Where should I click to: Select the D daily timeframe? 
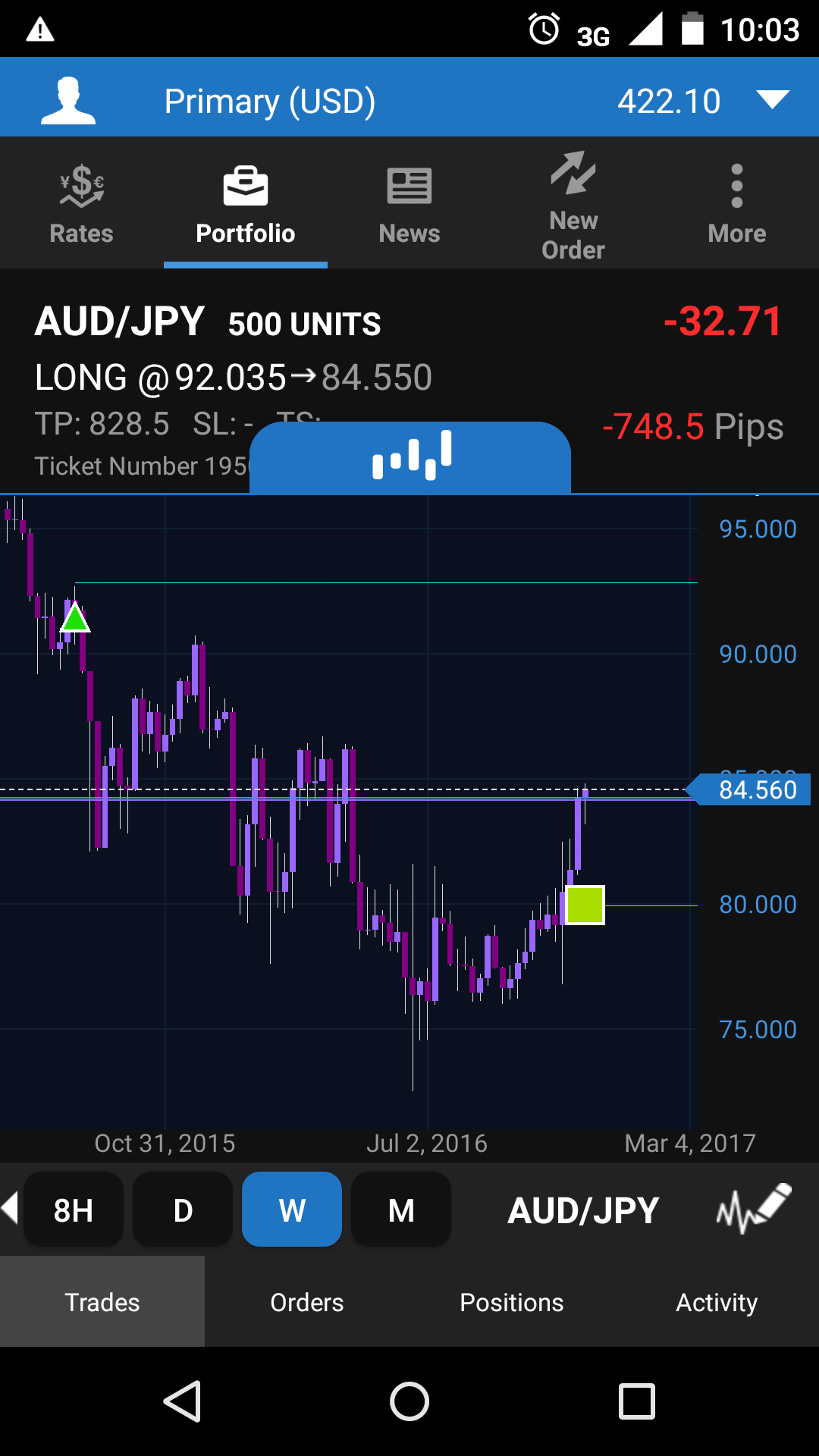pos(183,1210)
